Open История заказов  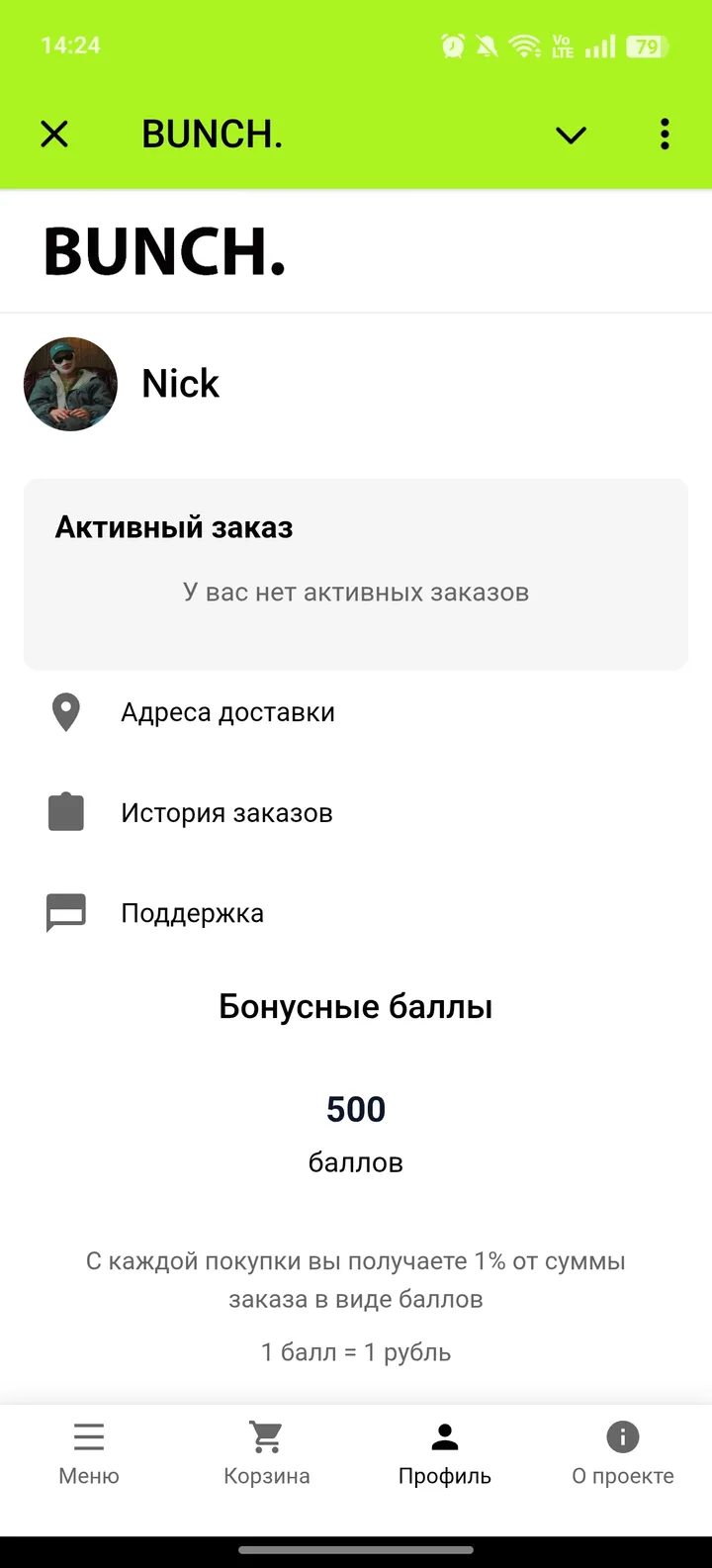tap(226, 811)
